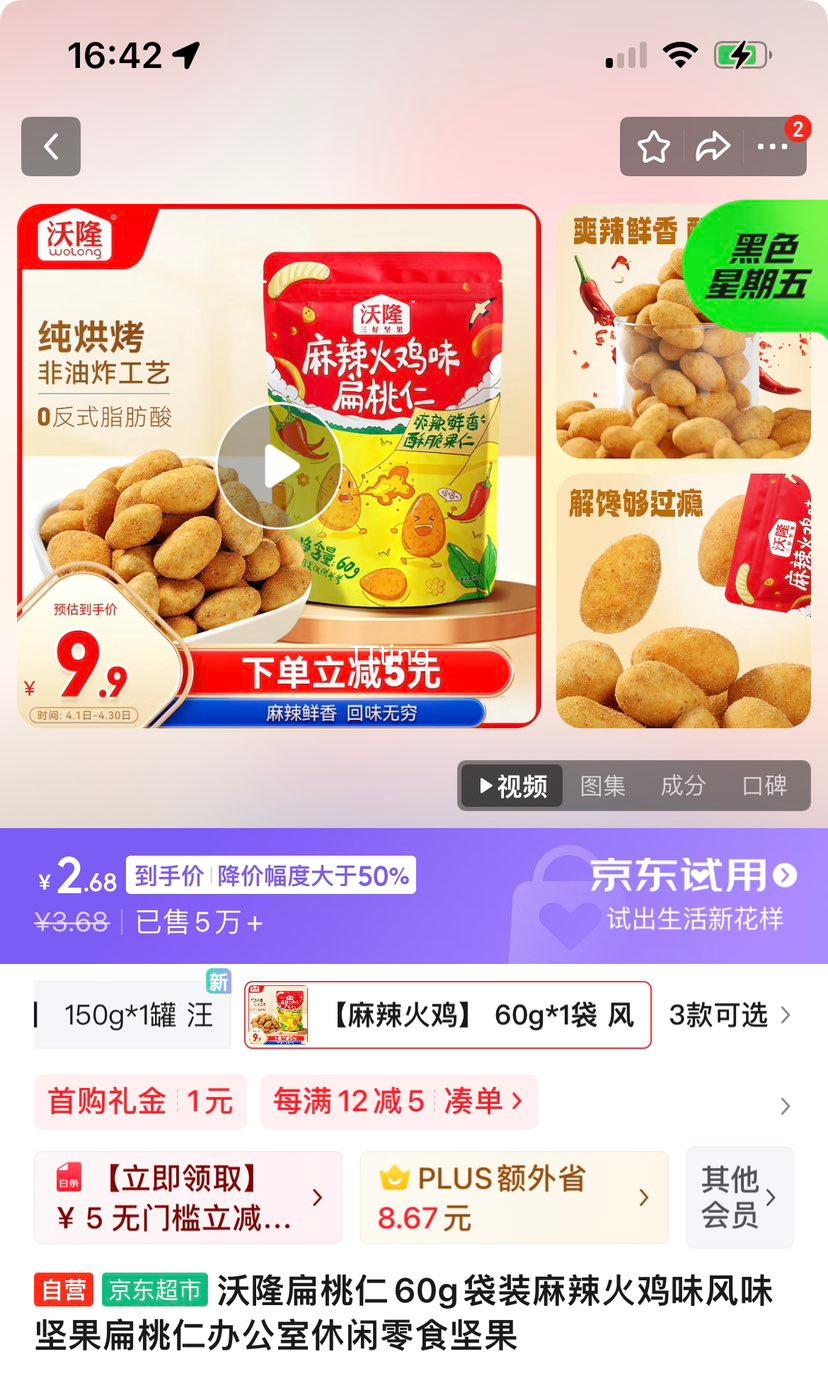
Task: Select the 150g*1罐 variant option
Action: click(130, 1015)
